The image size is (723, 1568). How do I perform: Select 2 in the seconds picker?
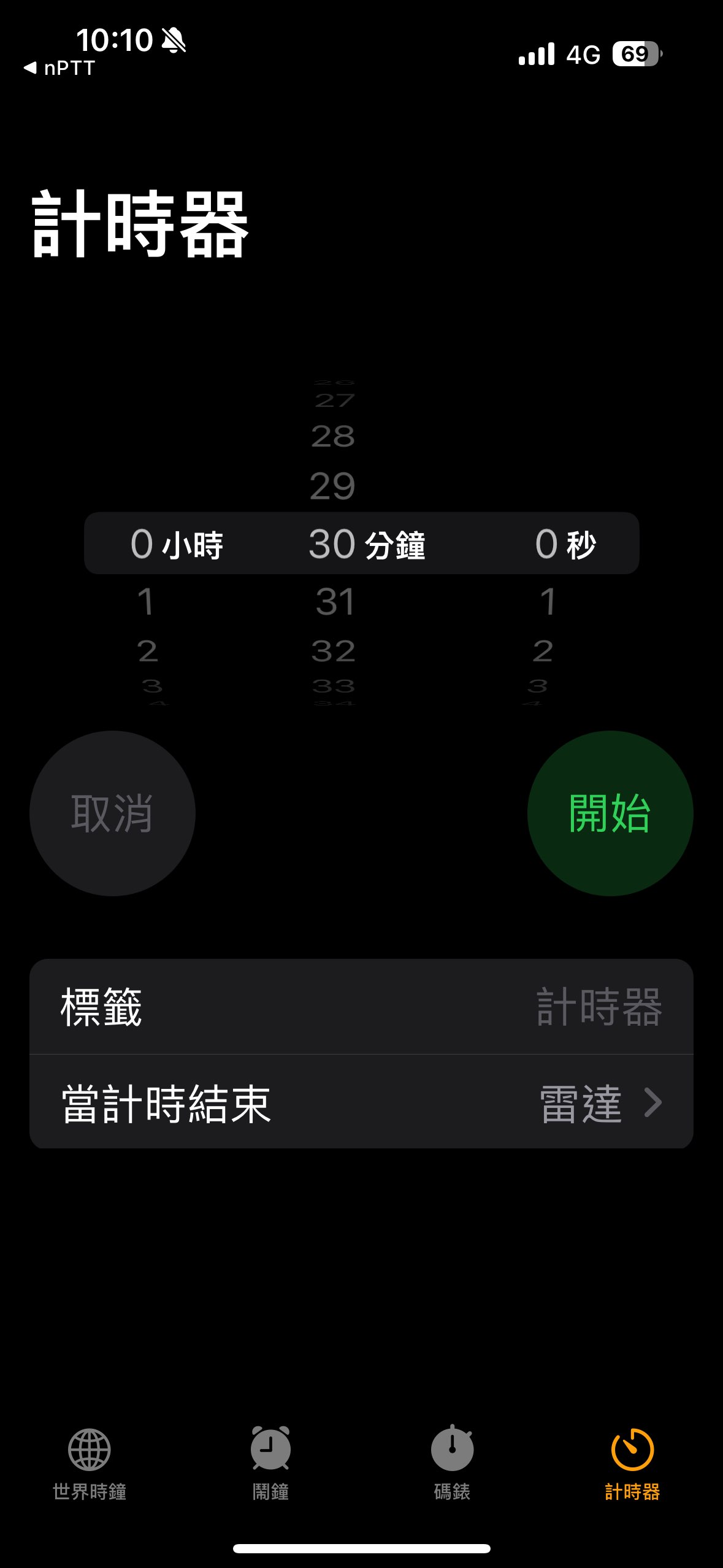point(543,651)
